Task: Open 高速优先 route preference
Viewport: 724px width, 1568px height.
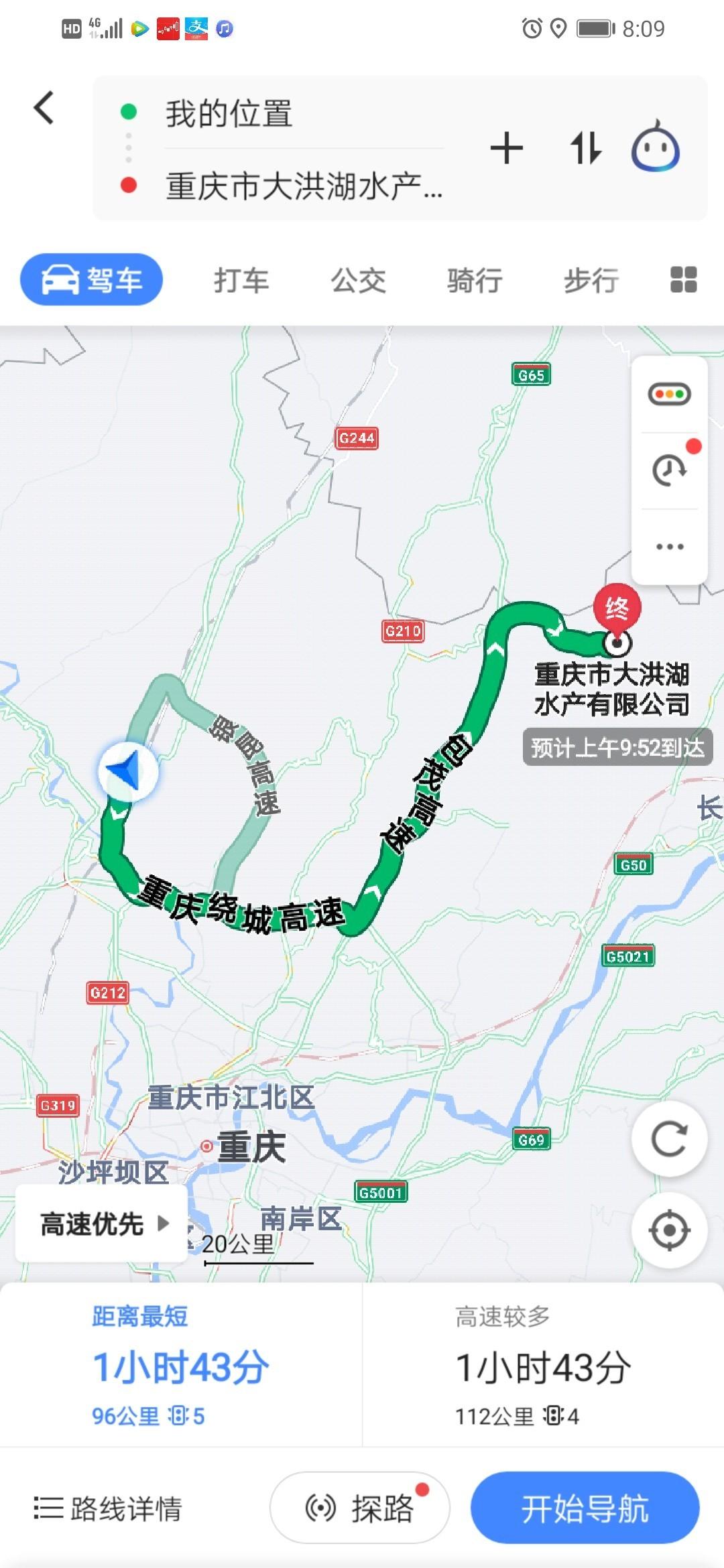Action: [102, 1224]
